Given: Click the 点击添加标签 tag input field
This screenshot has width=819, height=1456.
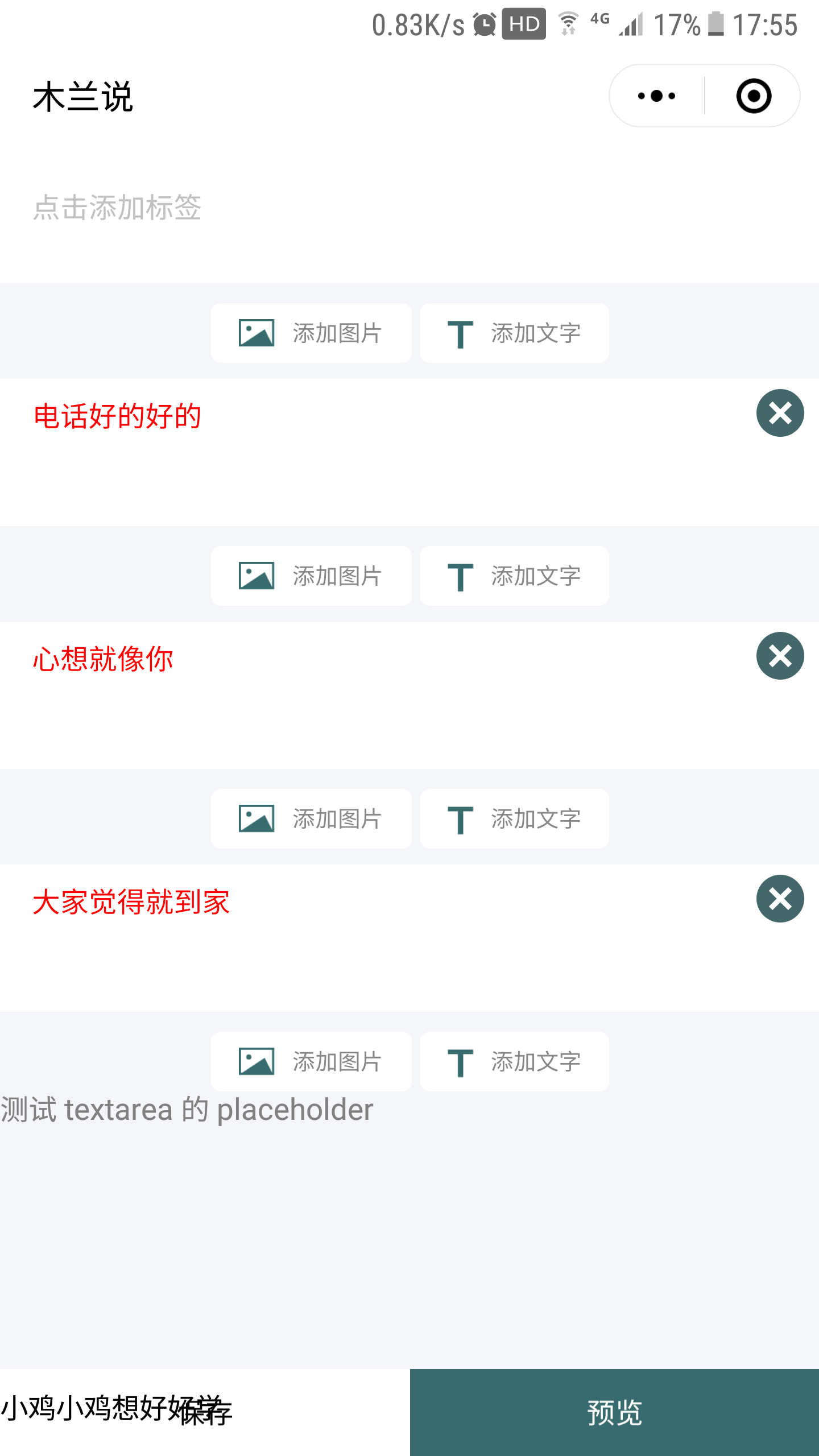Looking at the screenshot, I should [x=117, y=208].
